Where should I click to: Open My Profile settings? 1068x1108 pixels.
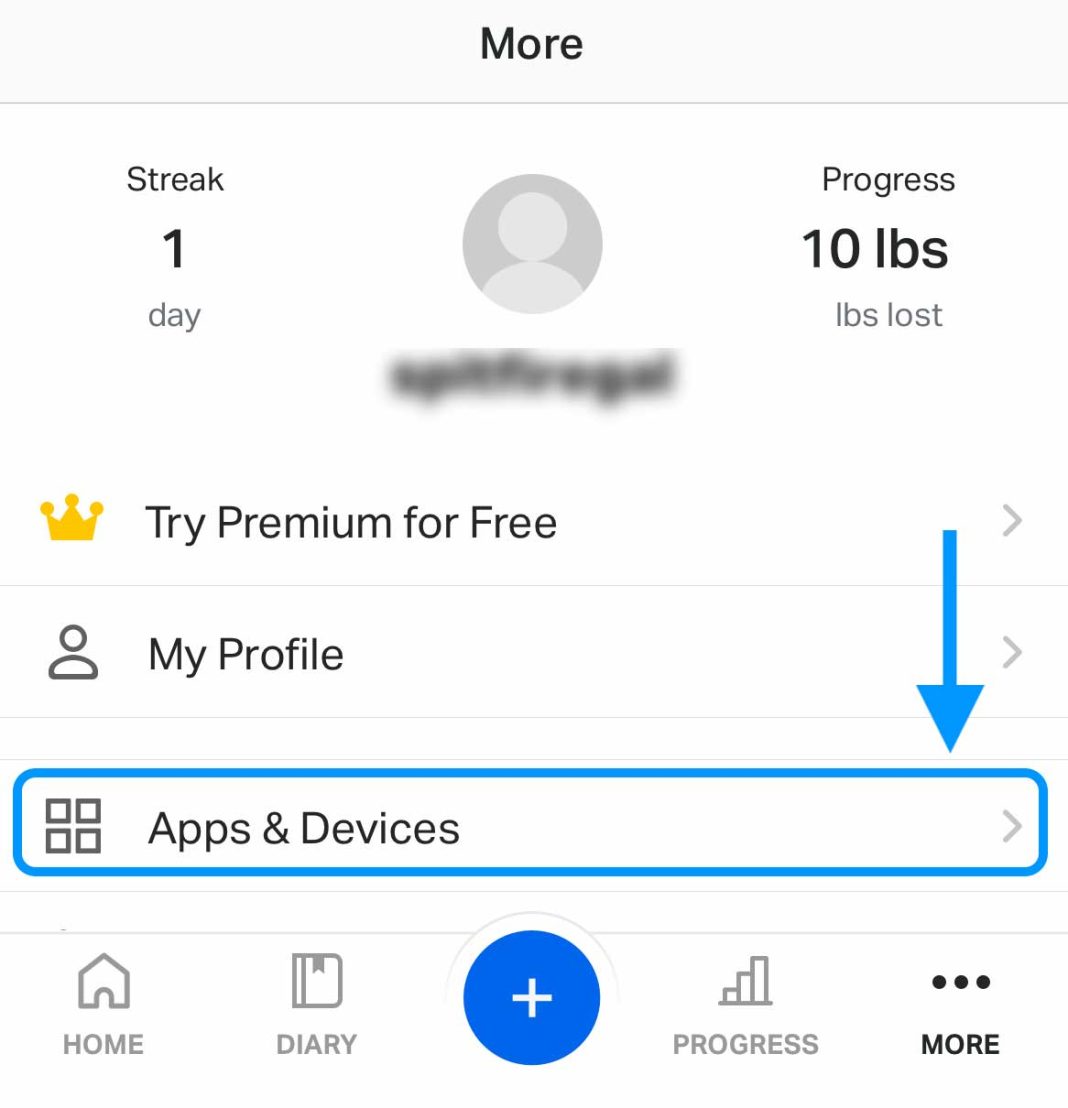[245, 652]
